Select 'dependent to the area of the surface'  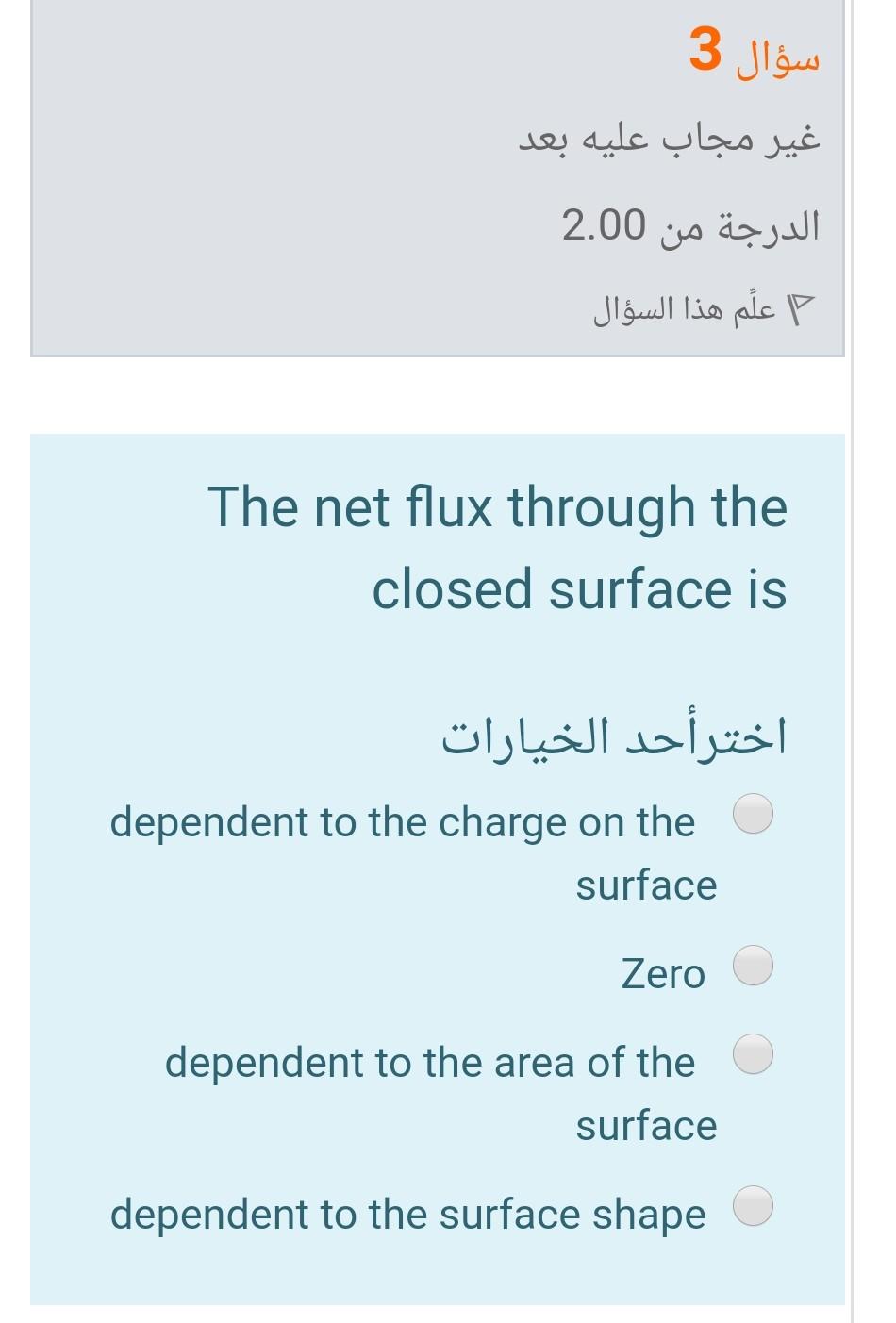[x=753, y=1054]
